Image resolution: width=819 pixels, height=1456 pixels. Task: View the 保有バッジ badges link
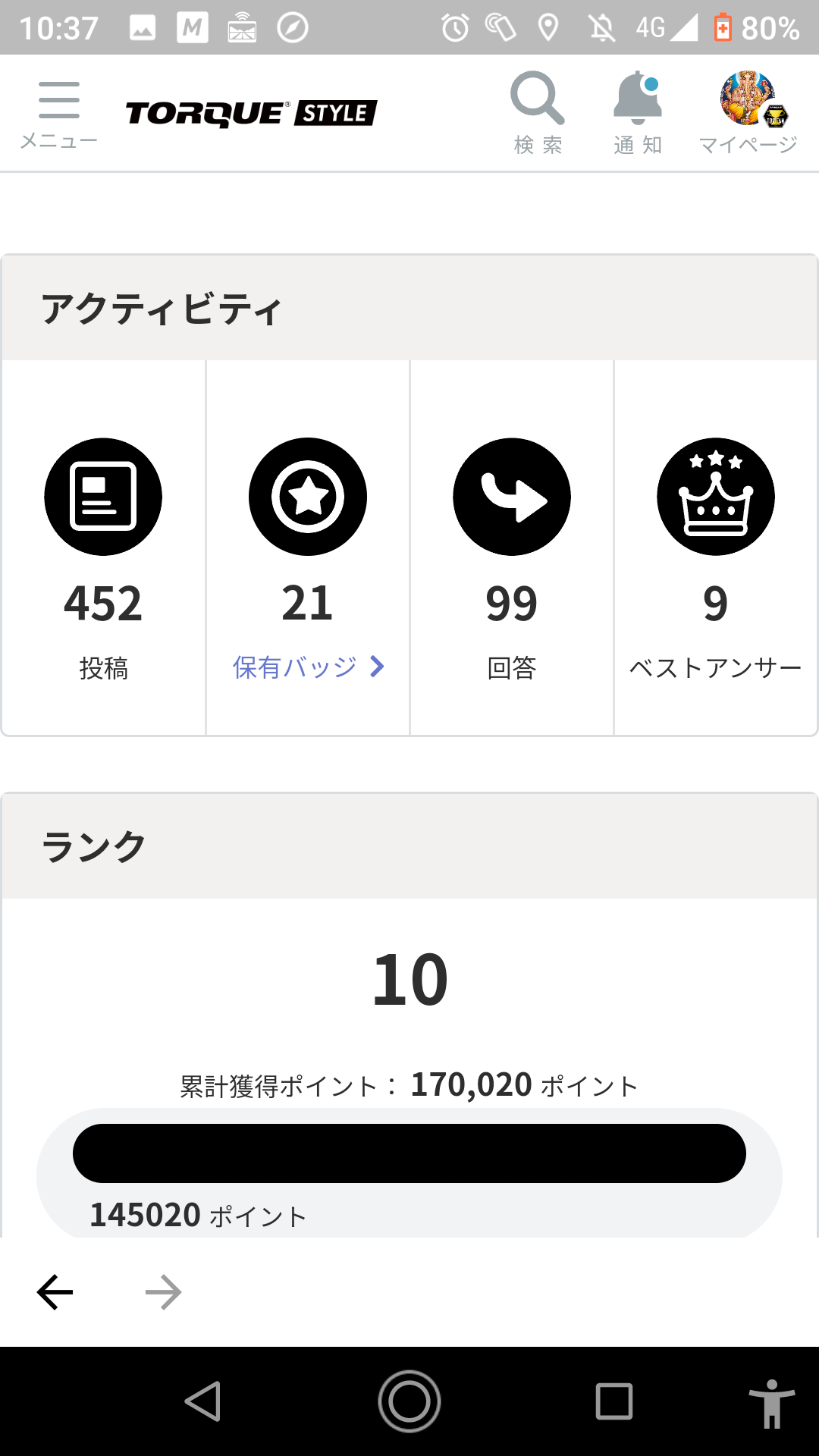(308, 667)
